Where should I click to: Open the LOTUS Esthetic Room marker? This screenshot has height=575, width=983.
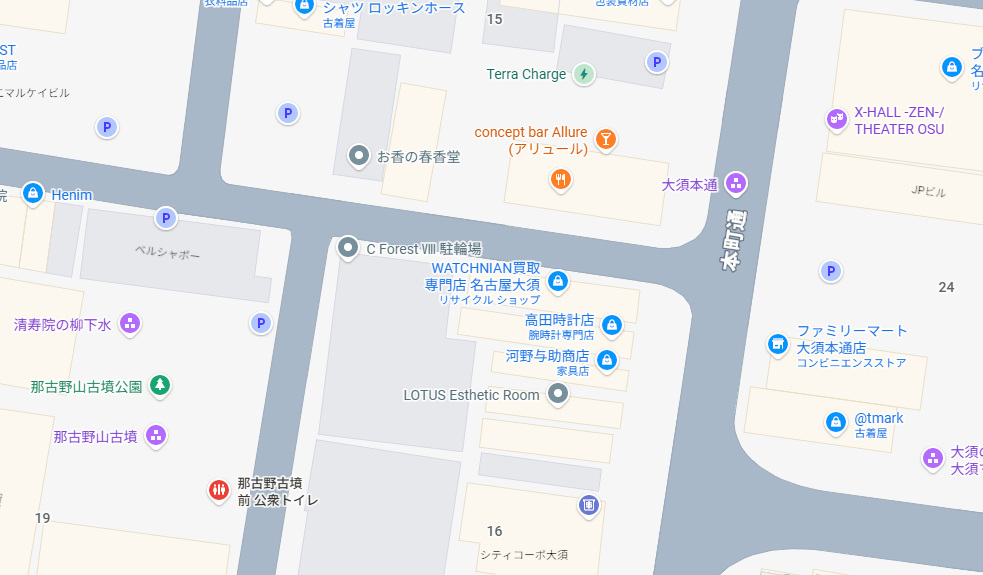tap(558, 394)
